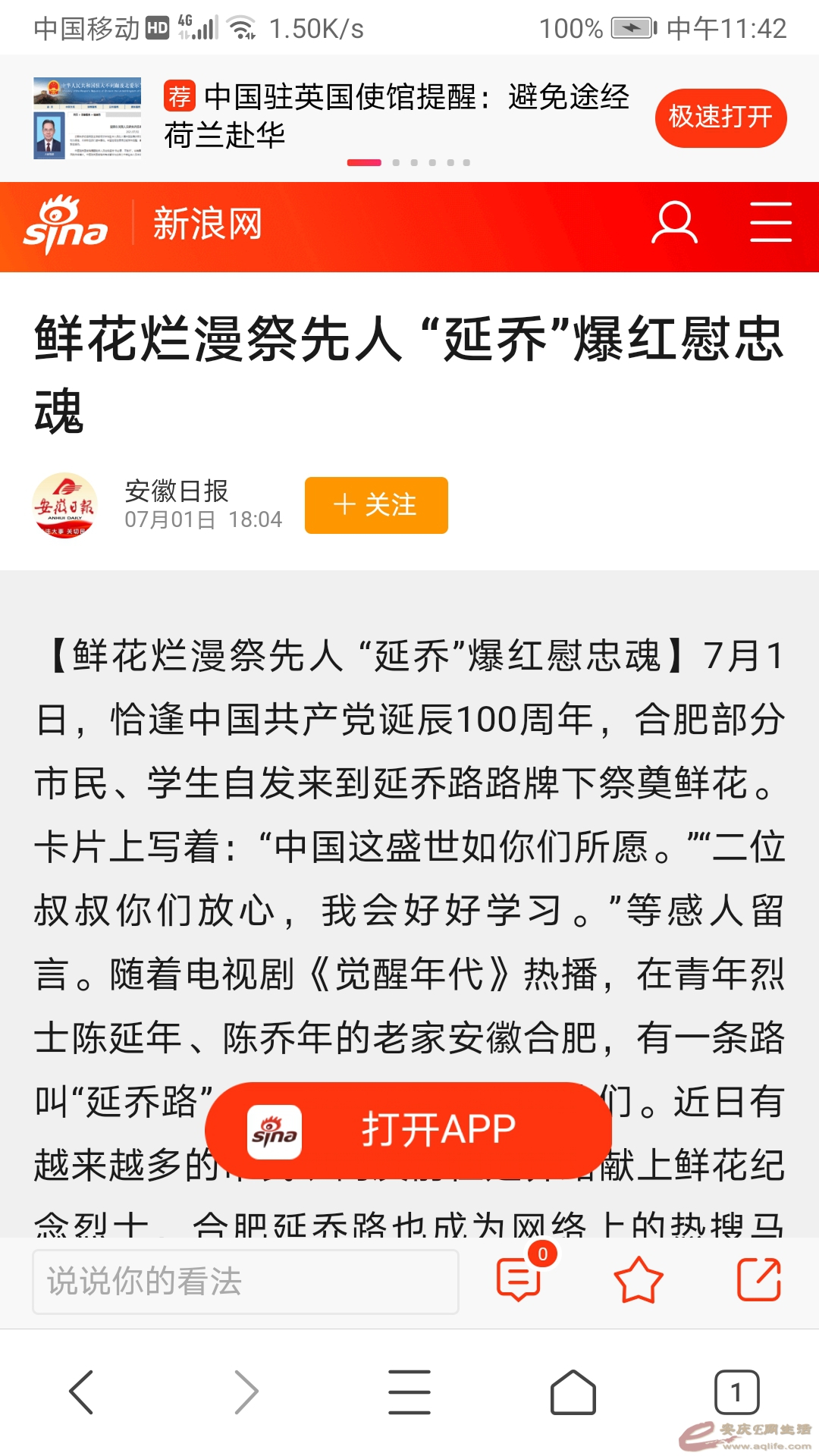Go to the Sina 新浪网 homepage logo

tap(66, 225)
